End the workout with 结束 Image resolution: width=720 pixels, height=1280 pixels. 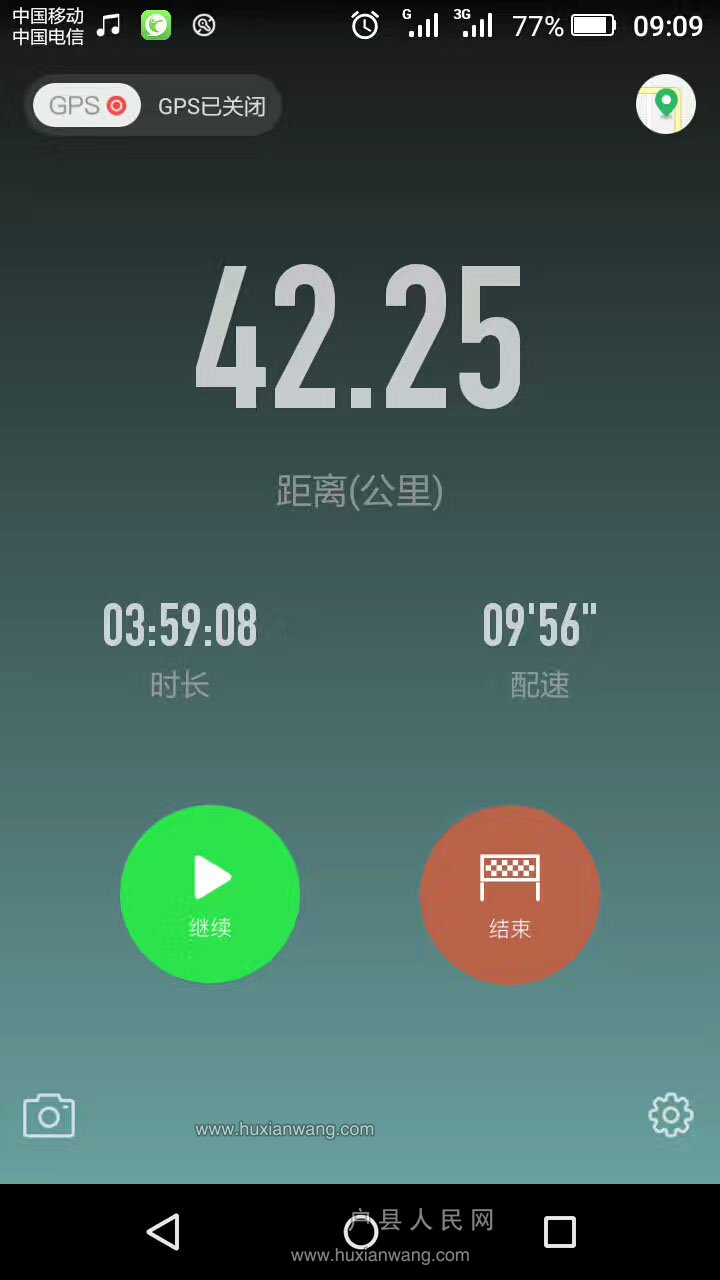point(510,895)
